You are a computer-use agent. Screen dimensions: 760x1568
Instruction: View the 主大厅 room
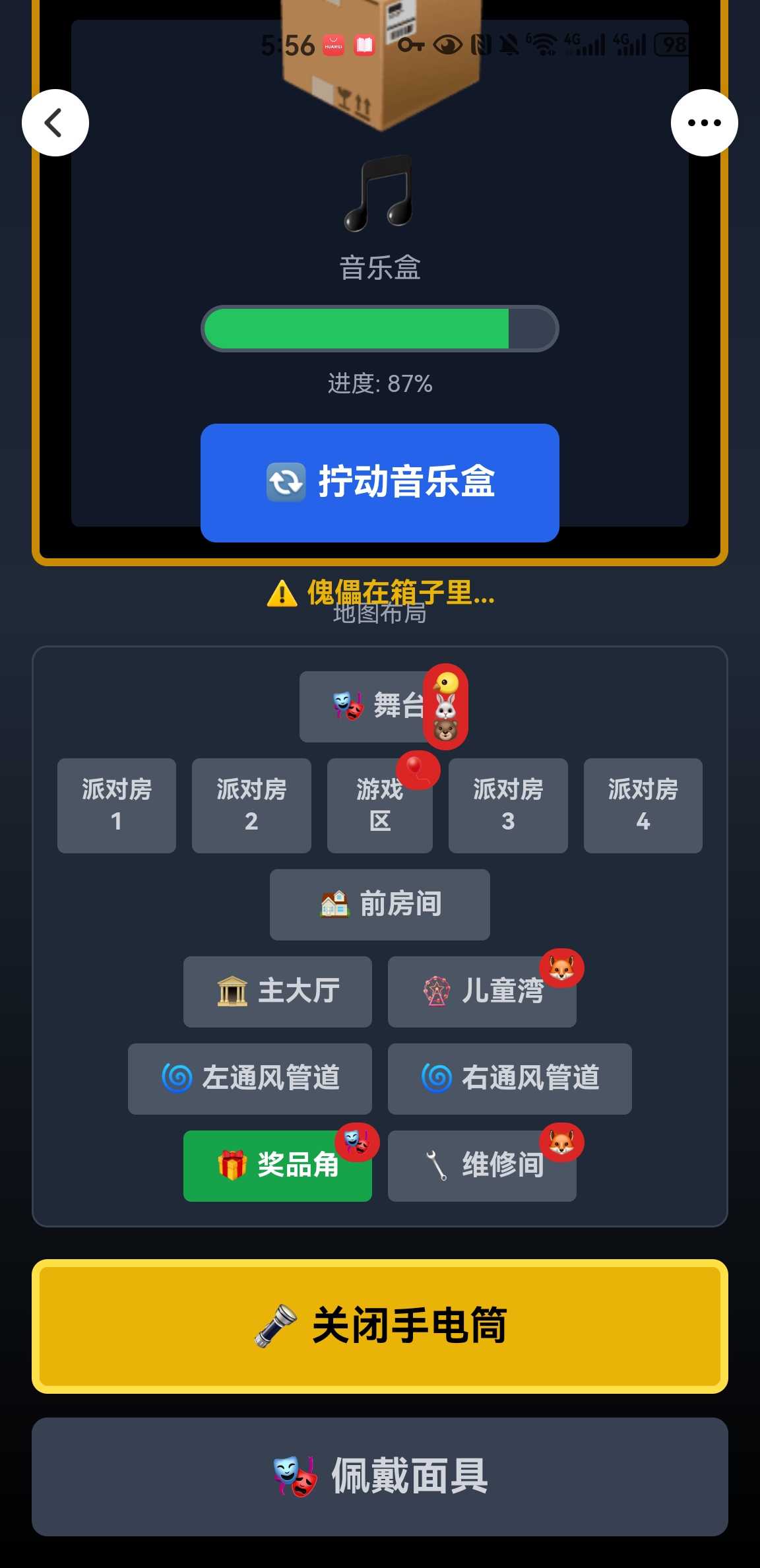278,991
